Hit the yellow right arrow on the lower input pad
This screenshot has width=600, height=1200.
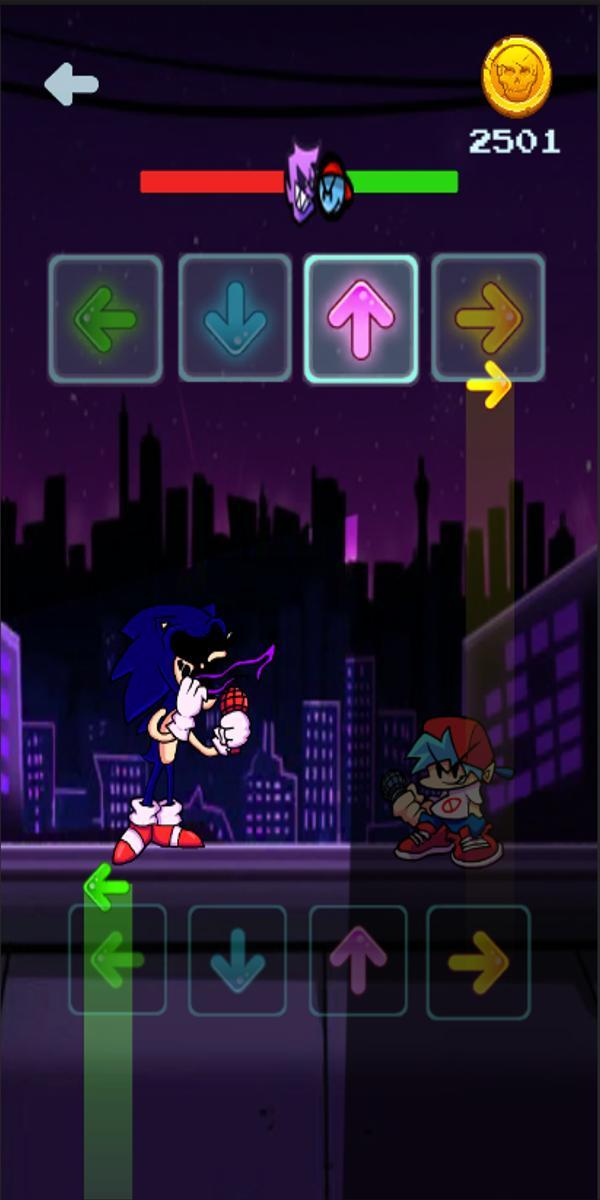(x=478, y=962)
